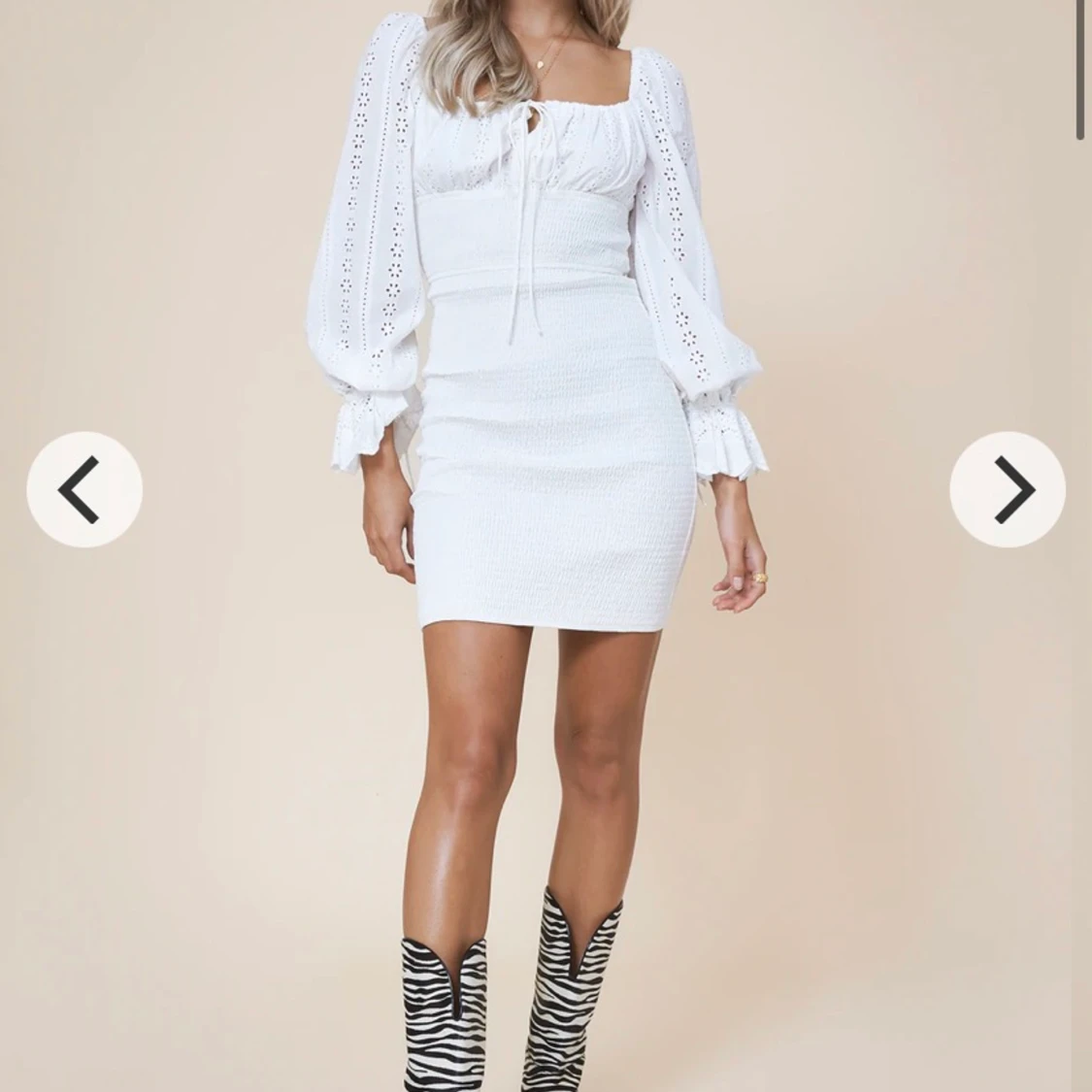
Task: Show the next product photo
Action: click(1008, 490)
